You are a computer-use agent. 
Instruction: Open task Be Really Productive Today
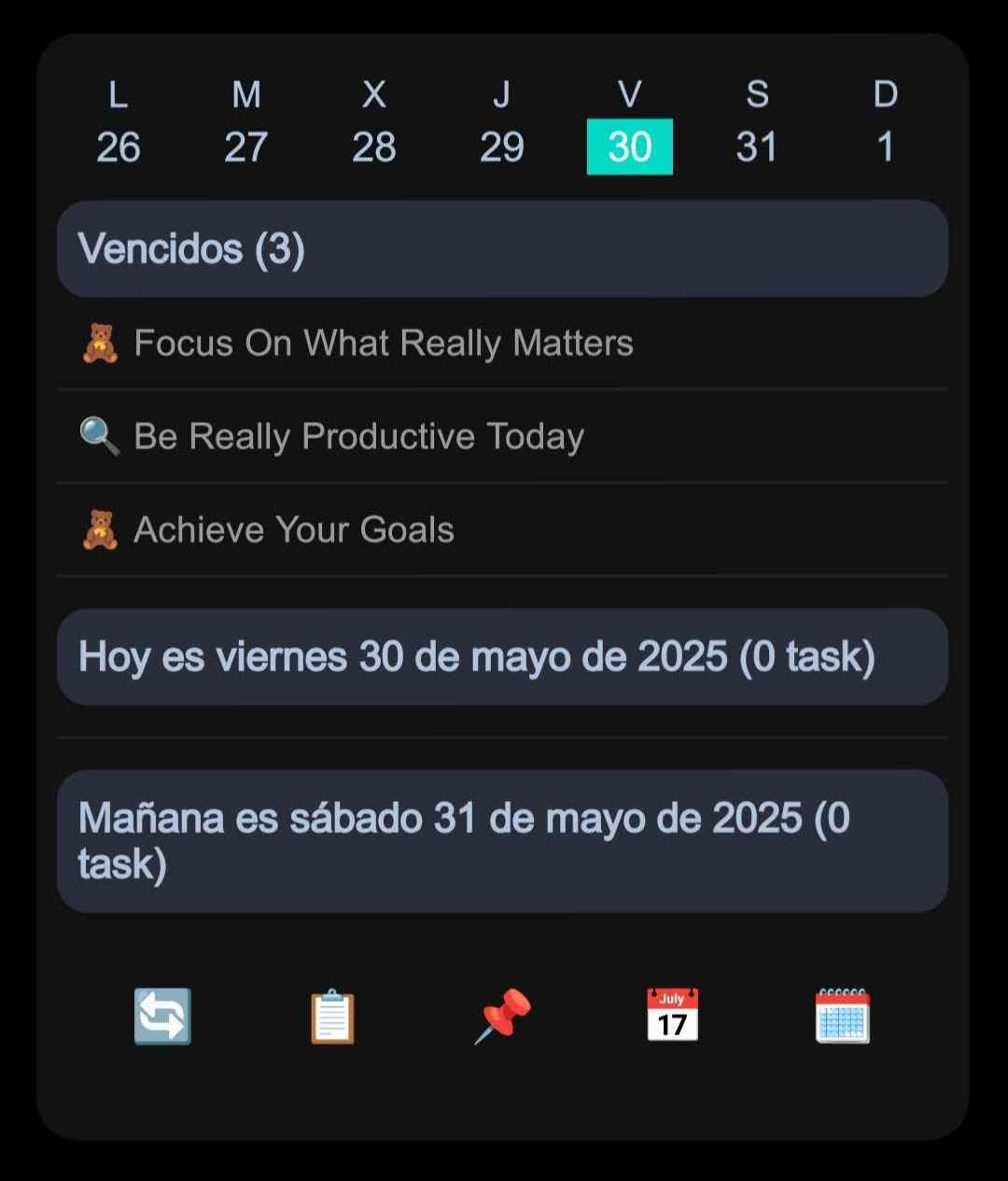(x=359, y=437)
